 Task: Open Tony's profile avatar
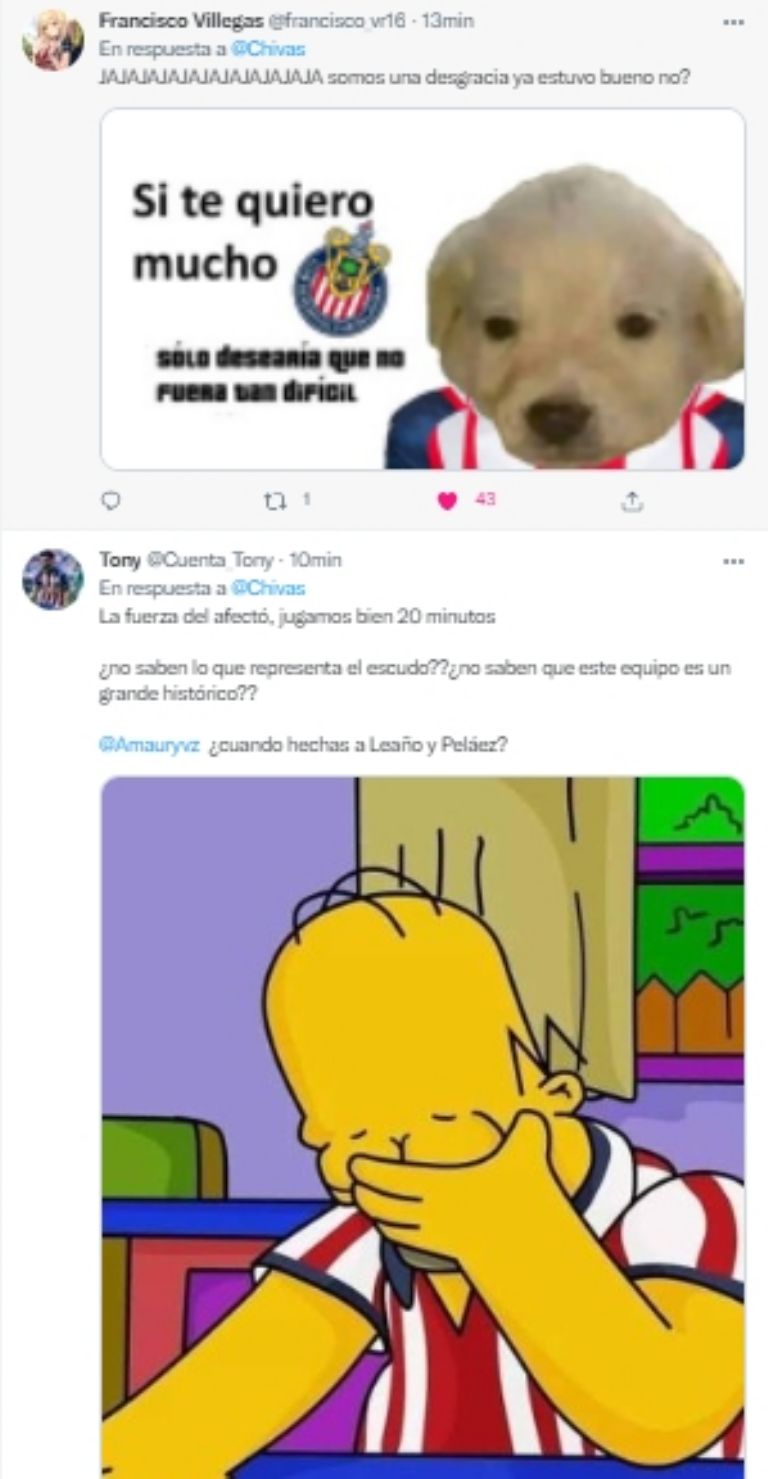[52, 580]
